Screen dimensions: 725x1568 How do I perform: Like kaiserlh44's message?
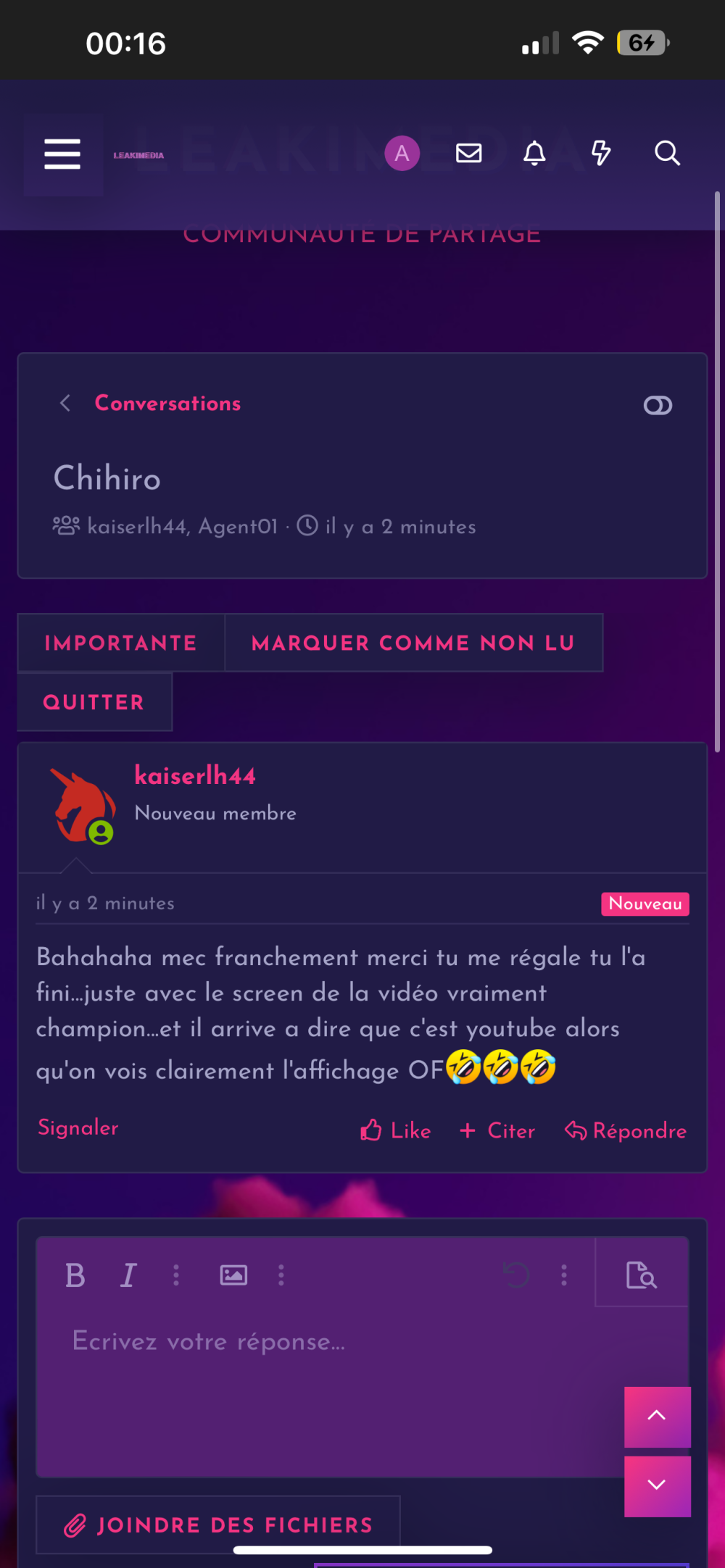tap(396, 1131)
